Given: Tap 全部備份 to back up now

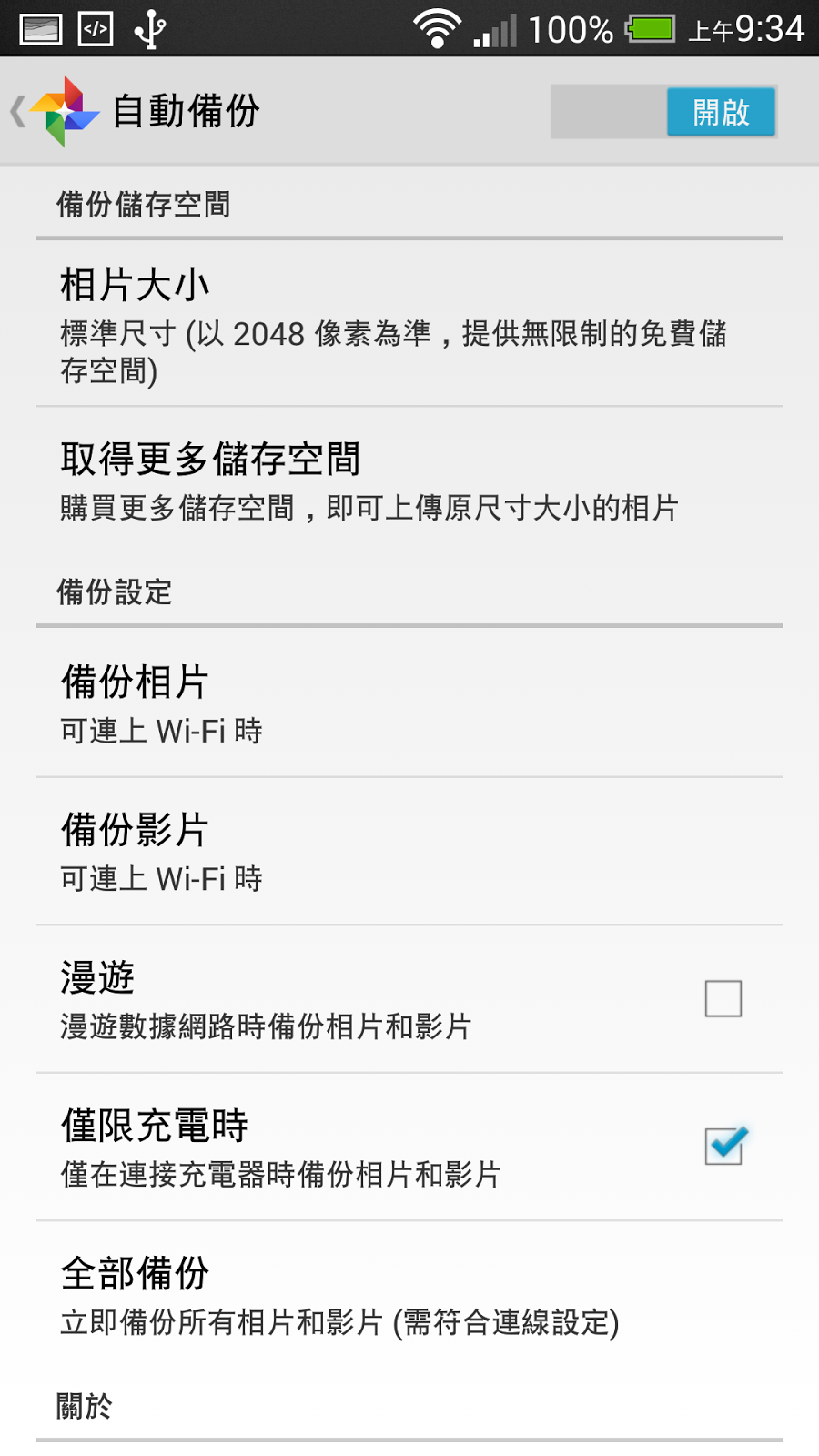Looking at the screenshot, I should [409, 1296].
